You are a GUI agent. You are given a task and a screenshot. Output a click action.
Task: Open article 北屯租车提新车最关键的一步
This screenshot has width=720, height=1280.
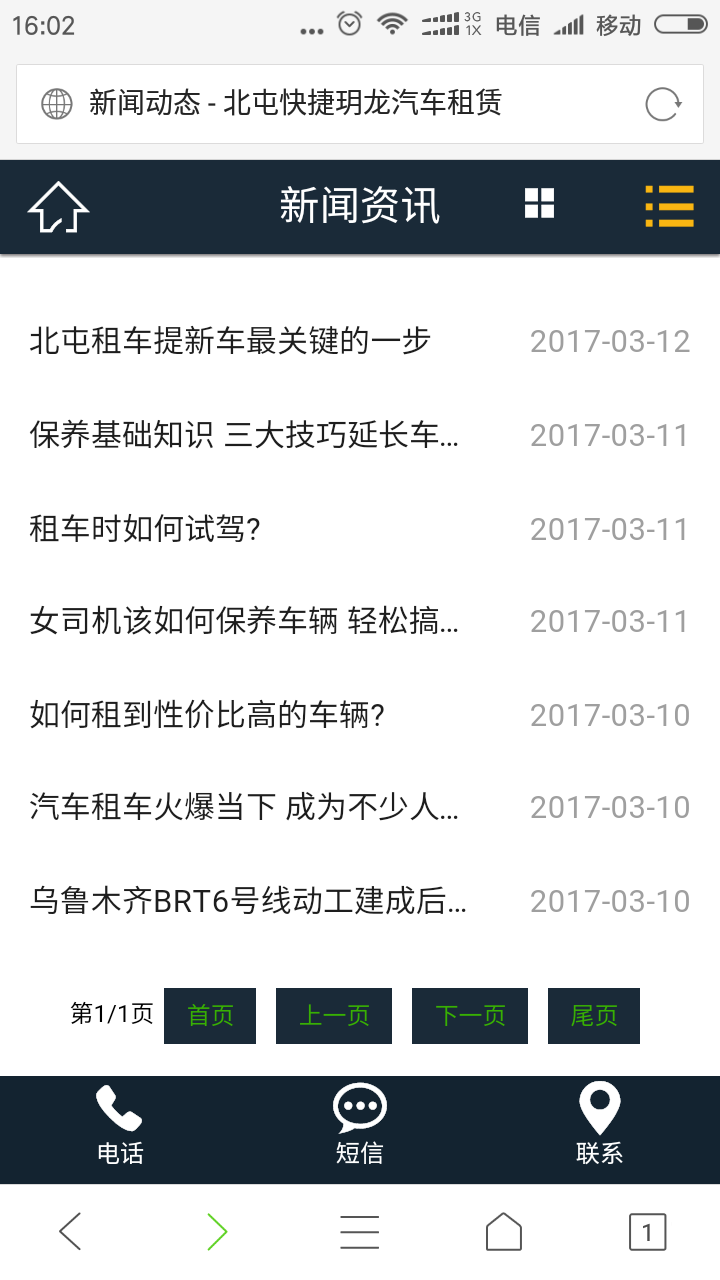[230, 342]
